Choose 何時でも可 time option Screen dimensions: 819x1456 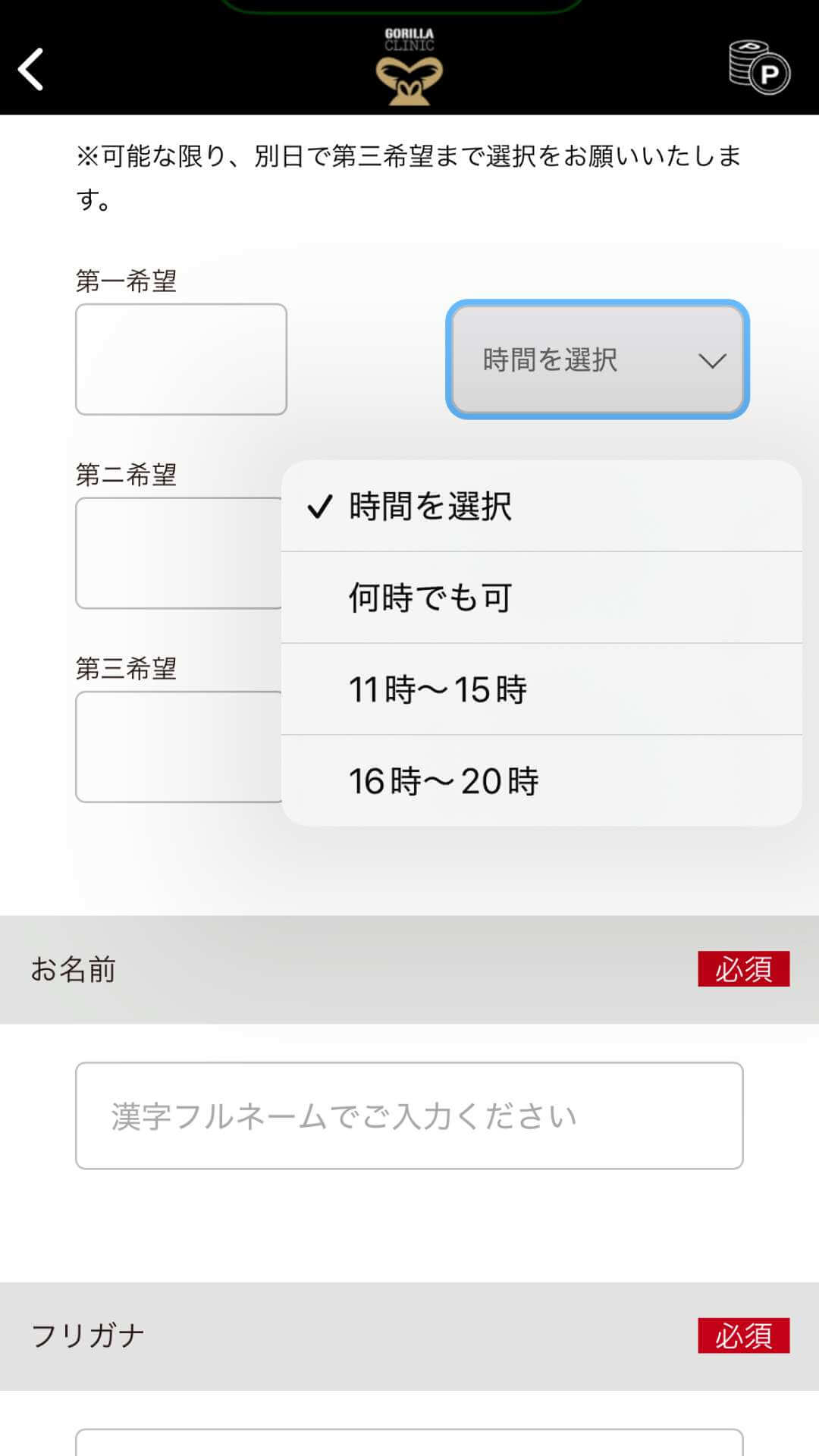tap(541, 598)
